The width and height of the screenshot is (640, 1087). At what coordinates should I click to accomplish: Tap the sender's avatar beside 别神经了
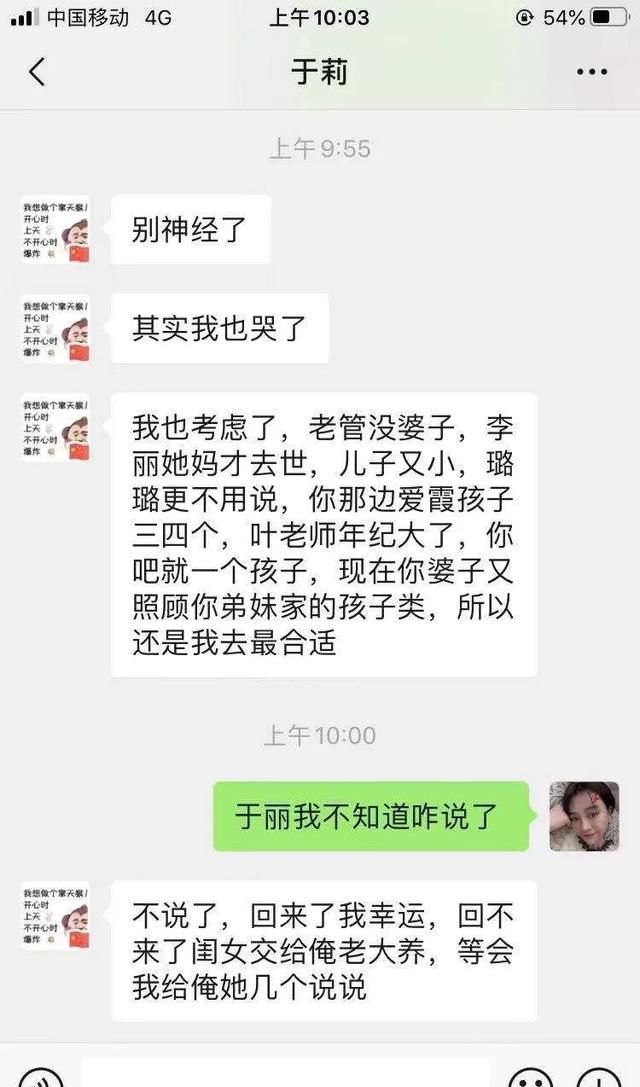click(x=56, y=229)
